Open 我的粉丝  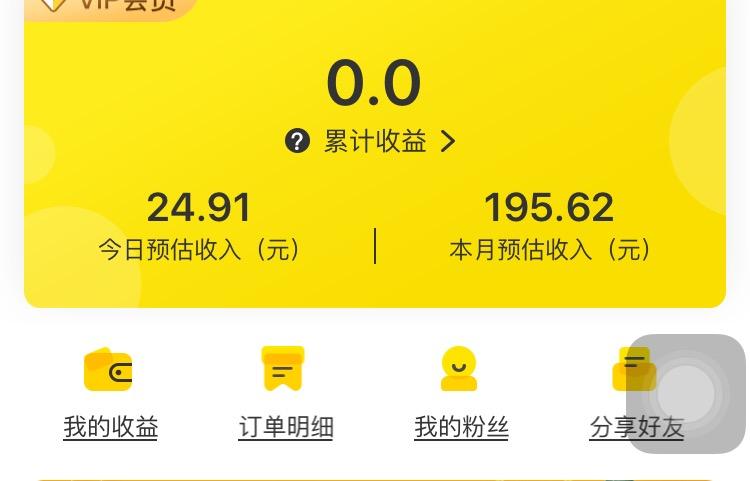(460, 393)
